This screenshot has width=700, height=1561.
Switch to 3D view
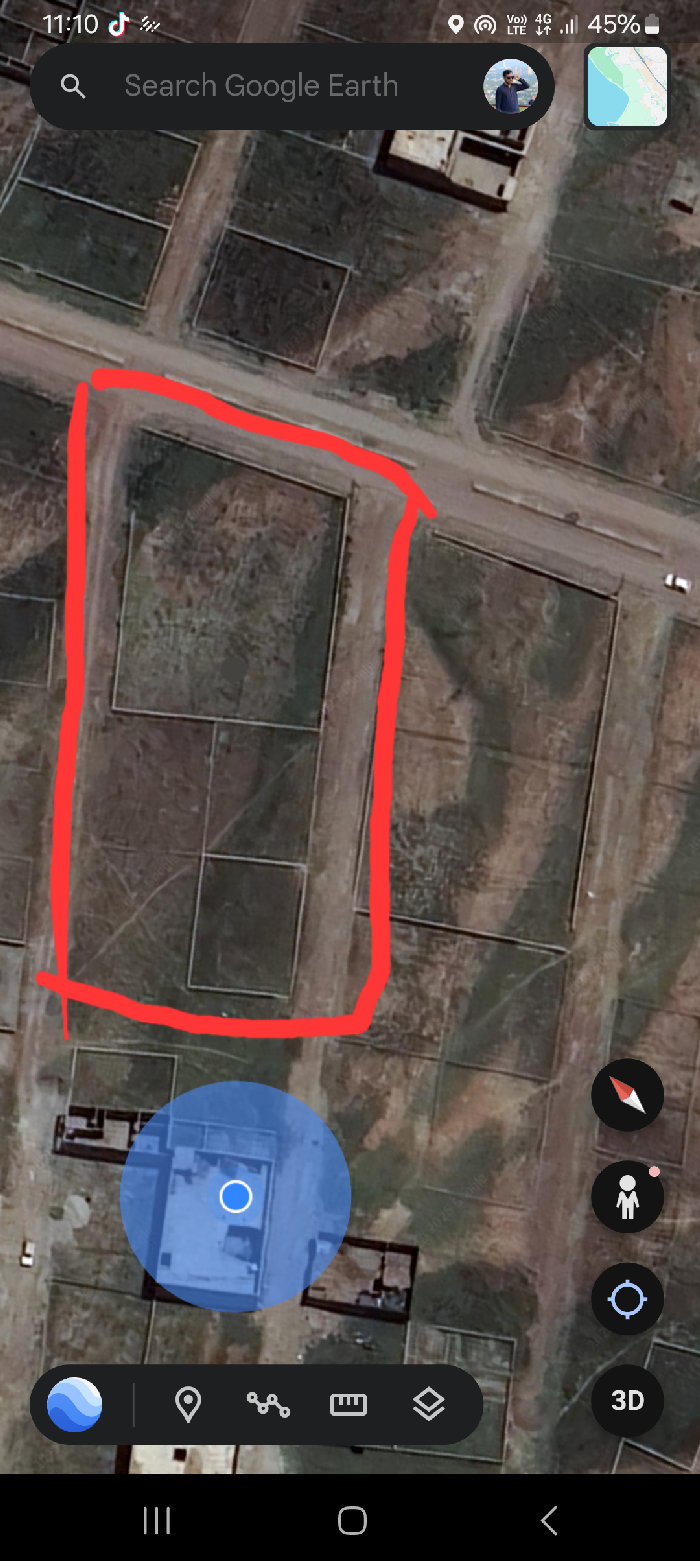click(627, 1400)
